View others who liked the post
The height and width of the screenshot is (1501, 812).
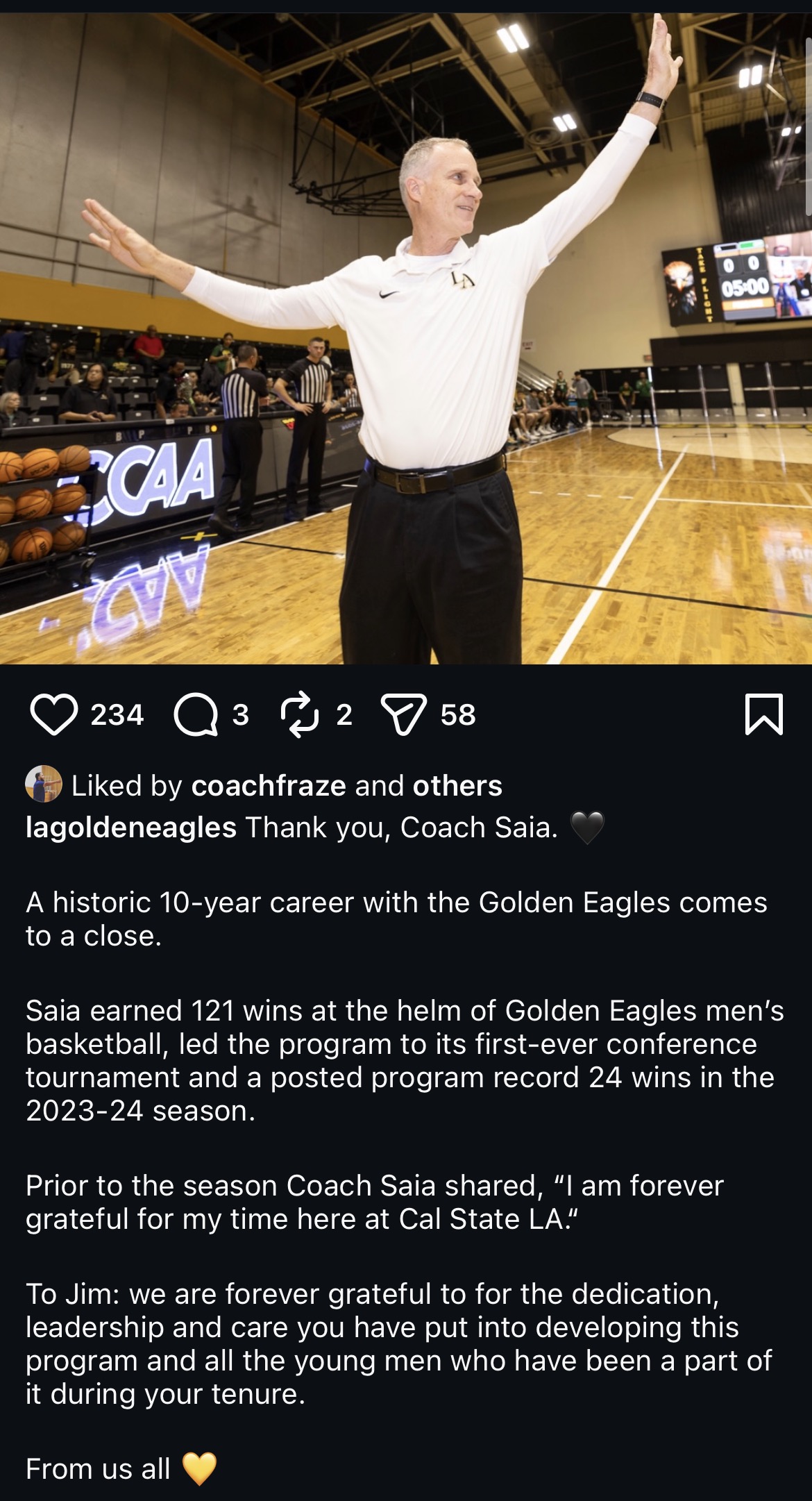(457, 786)
